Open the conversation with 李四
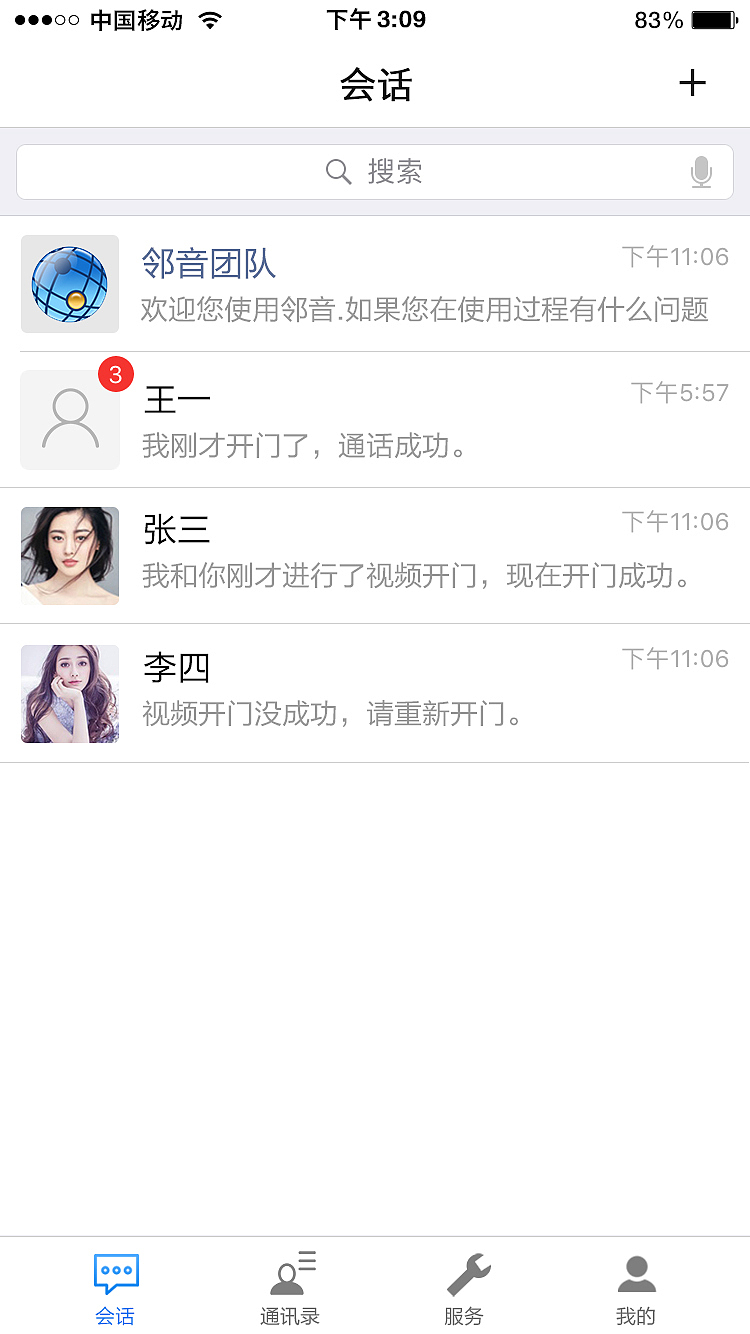The height and width of the screenshot is (1334, 750). click(375, 692)
